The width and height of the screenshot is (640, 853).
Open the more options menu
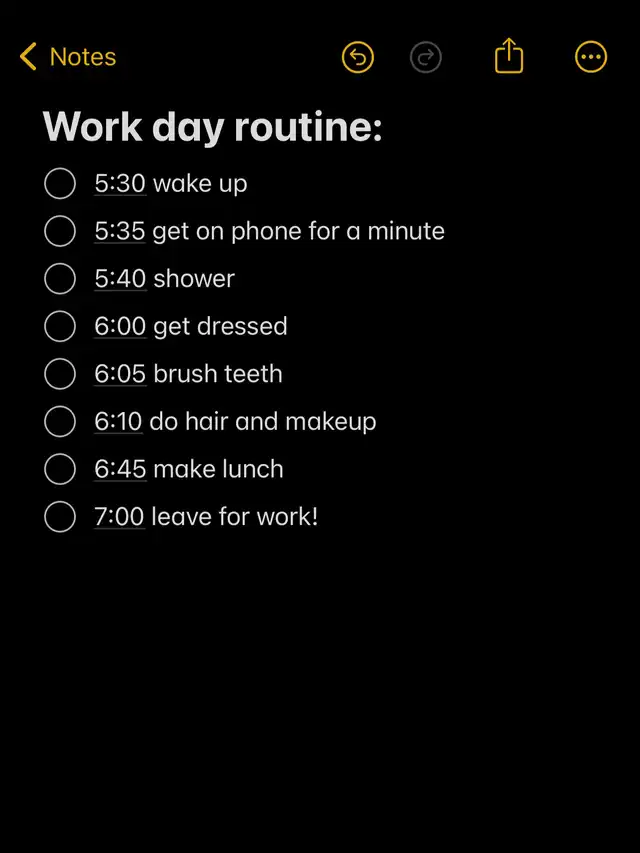[x=591, y=58]
